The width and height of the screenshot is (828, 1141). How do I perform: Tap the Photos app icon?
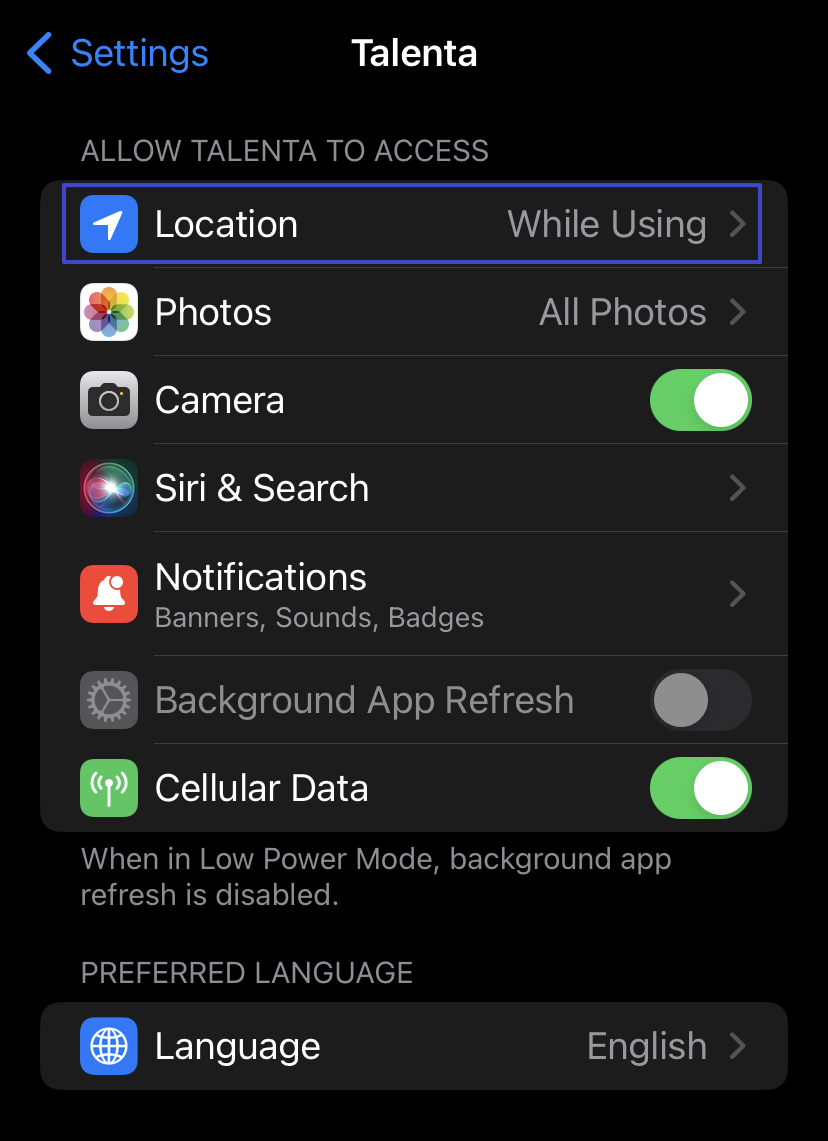tap(108, 312)
